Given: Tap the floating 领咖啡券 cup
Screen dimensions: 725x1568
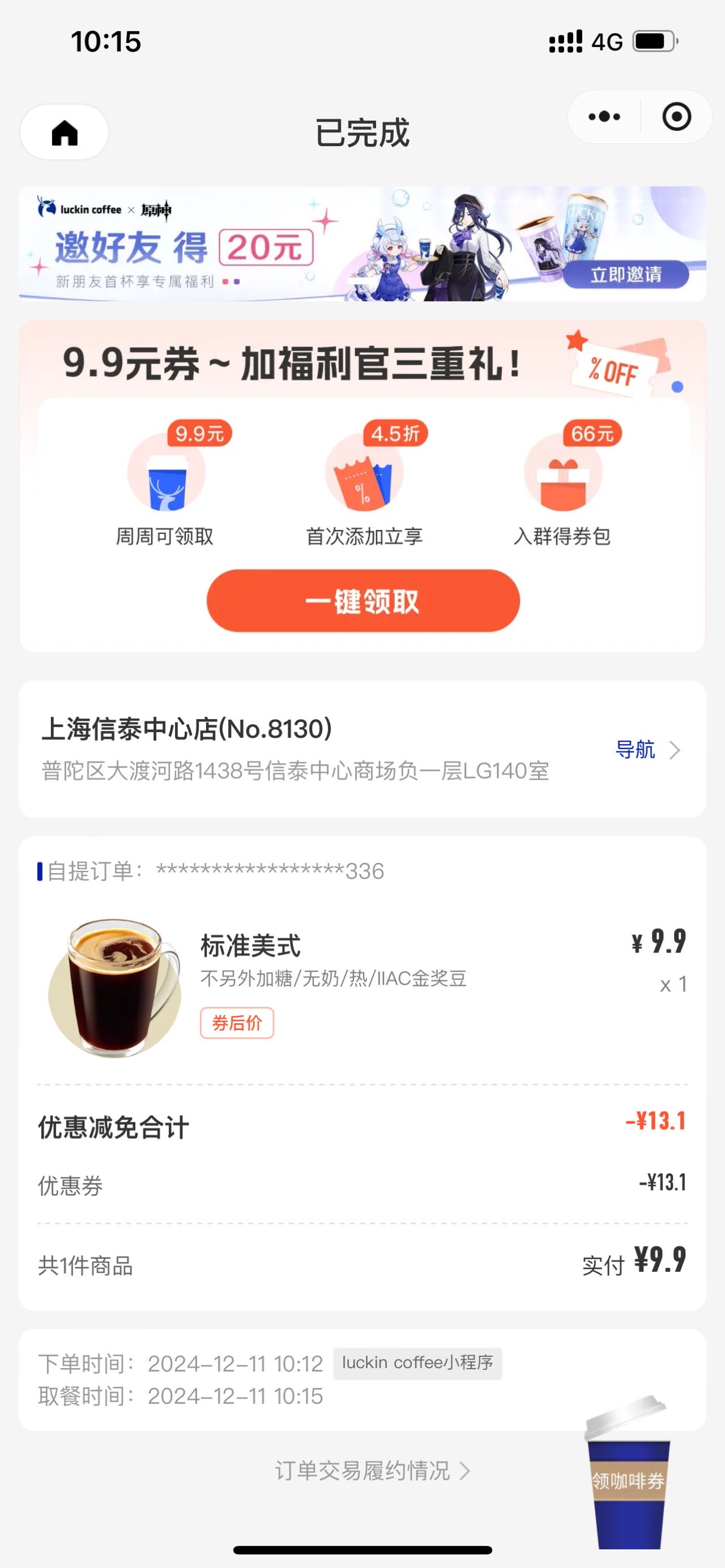Looking at the screenshot, I should (x=628, y=1472).
